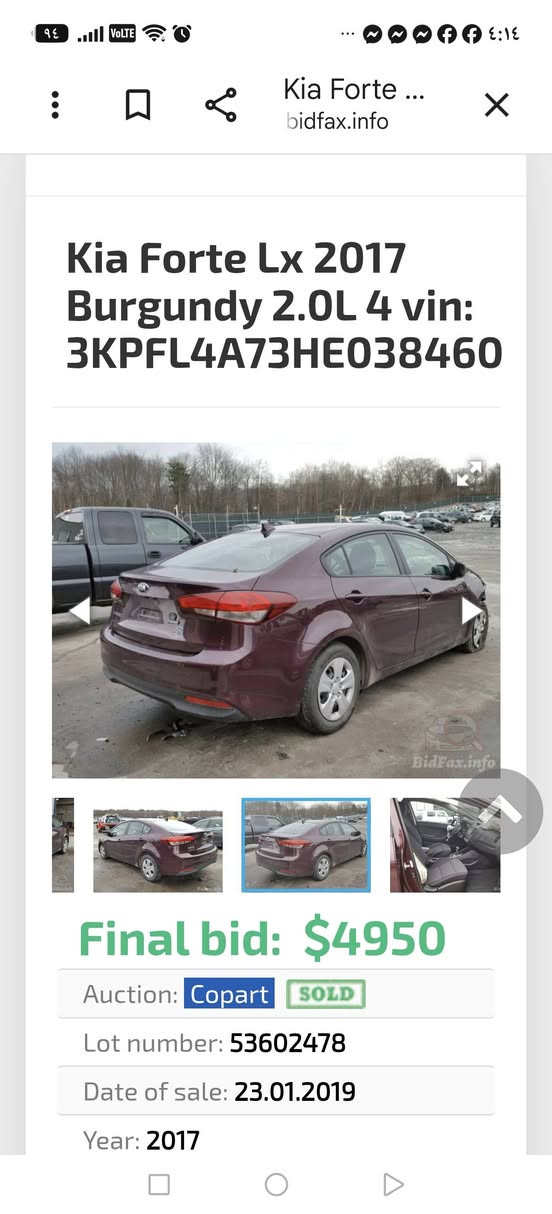Close the browser tab view
552x1214 pixels.
pos(497,105)
